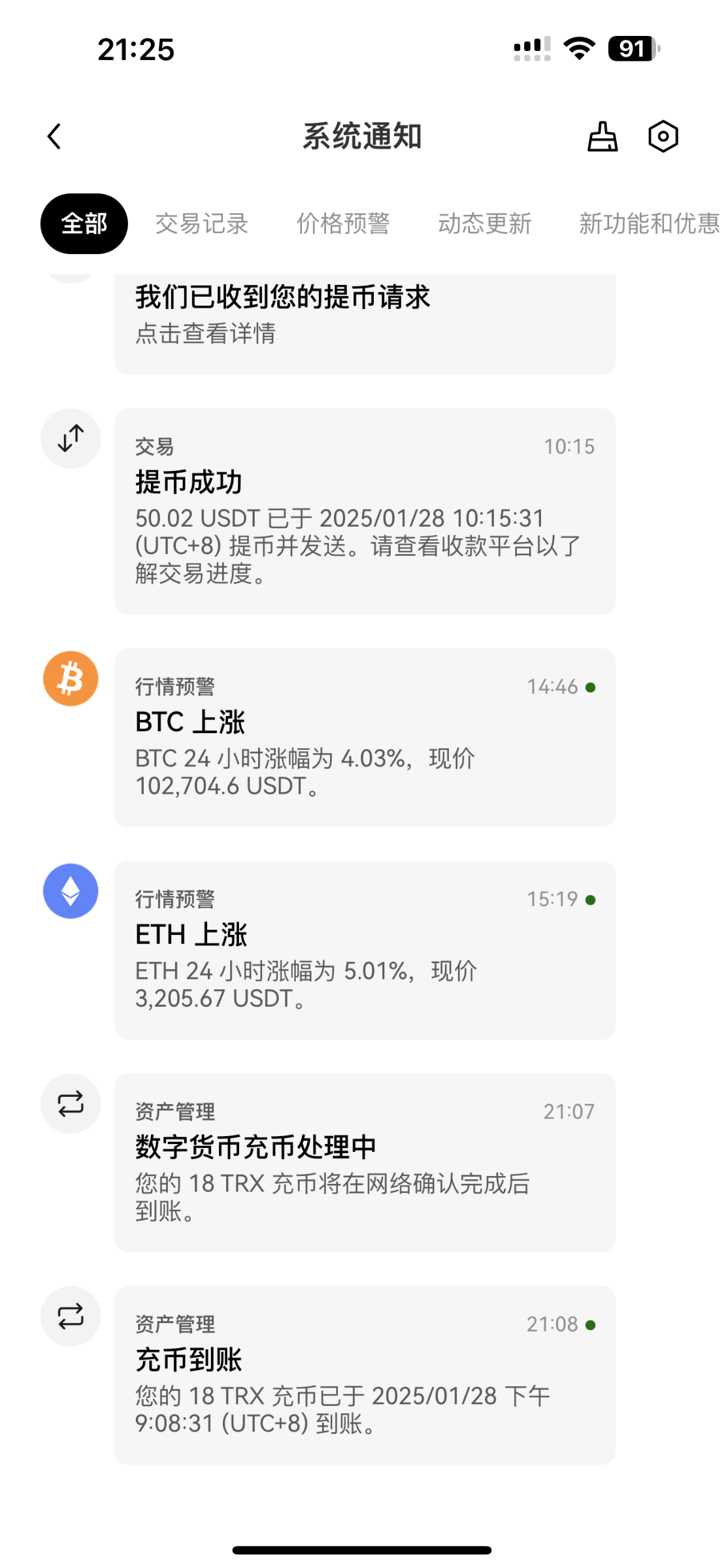
Task: Open the 提币成功 50.02 USDT notification
Action: [365, 511]
